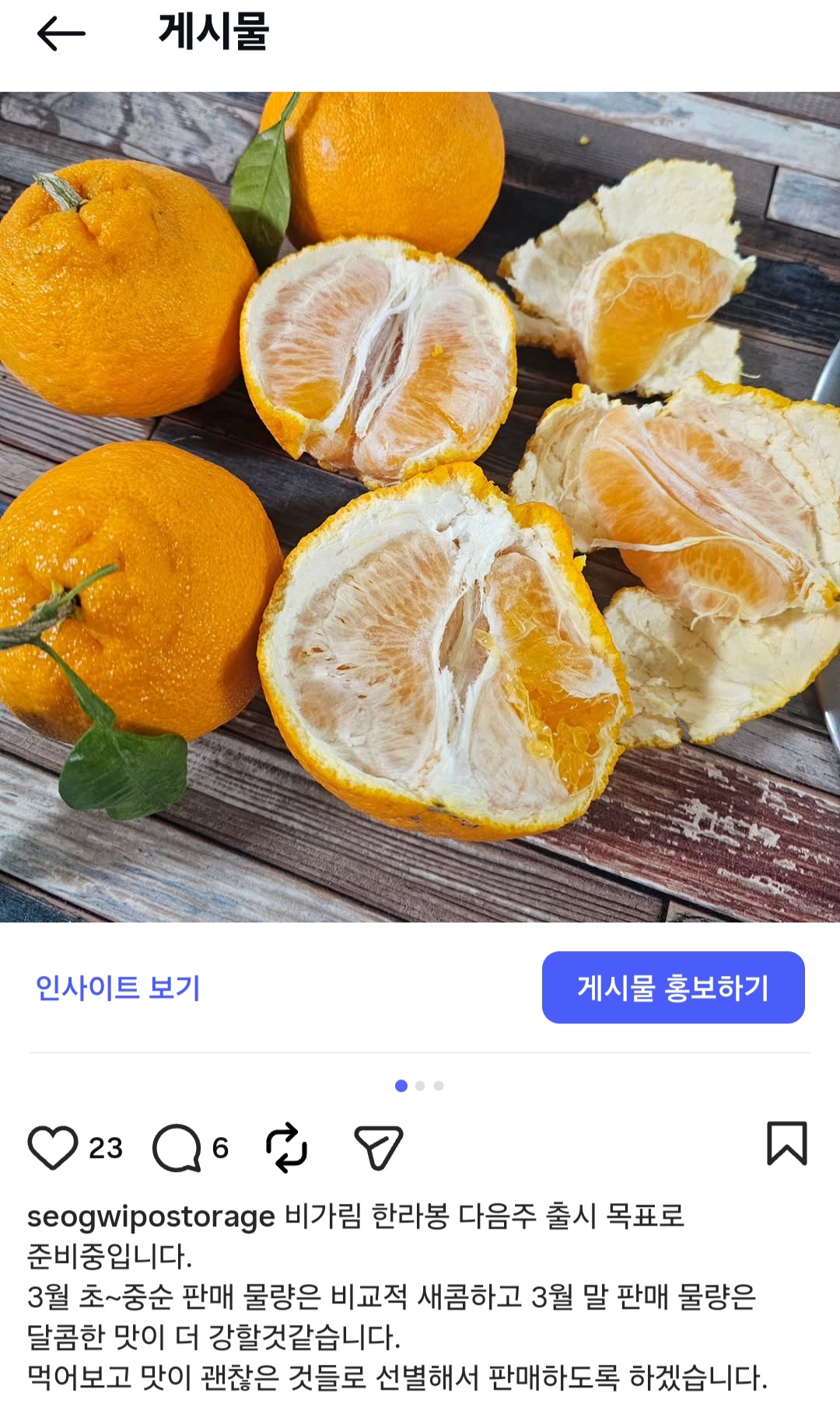This screenshot has width=840, height=1410.
Task: Share the post via the send icon
Action: coord(378,1147)
